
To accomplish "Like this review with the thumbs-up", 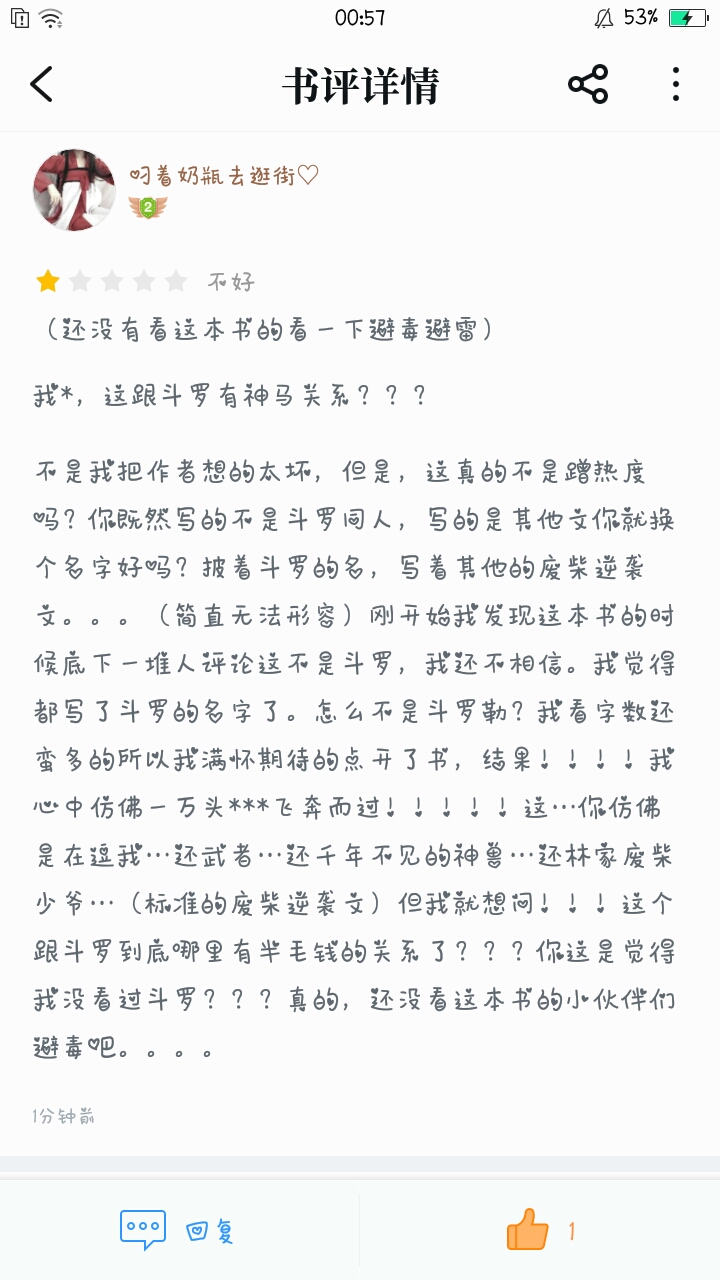I will [528, 1230].
